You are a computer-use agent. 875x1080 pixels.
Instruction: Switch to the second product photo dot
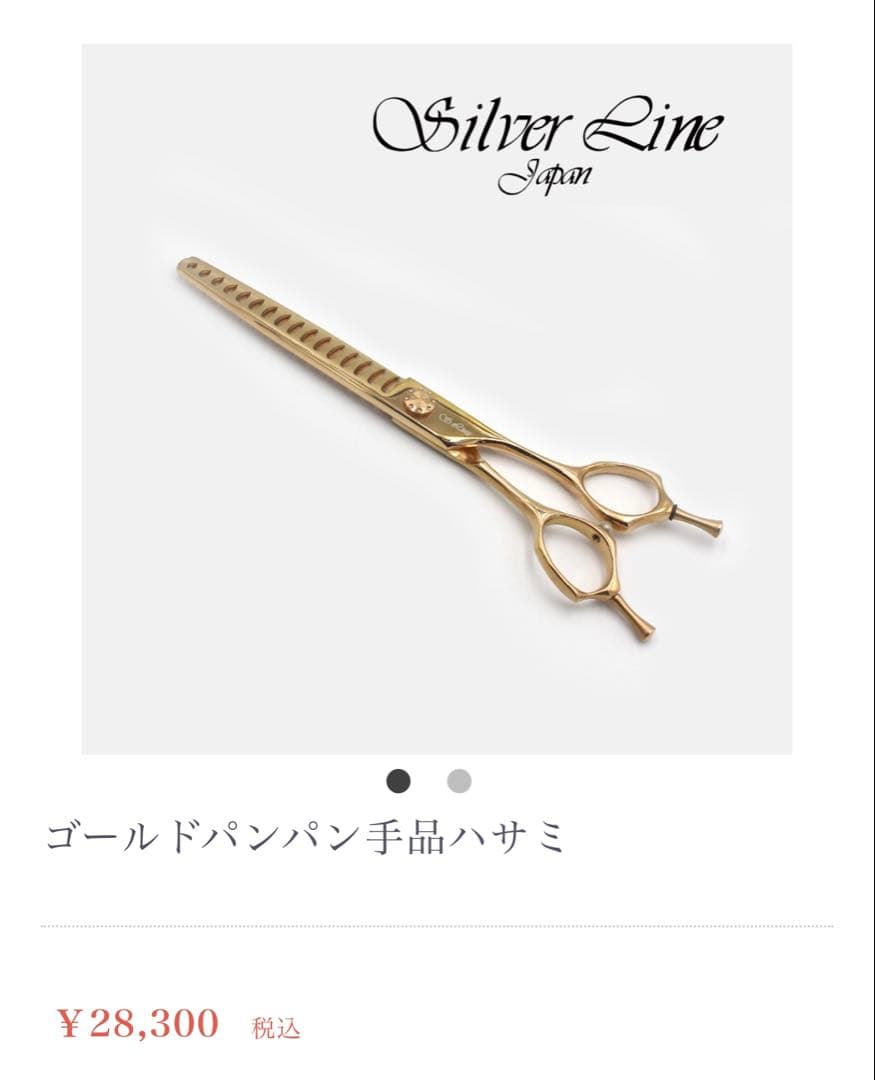coord(459,781)
